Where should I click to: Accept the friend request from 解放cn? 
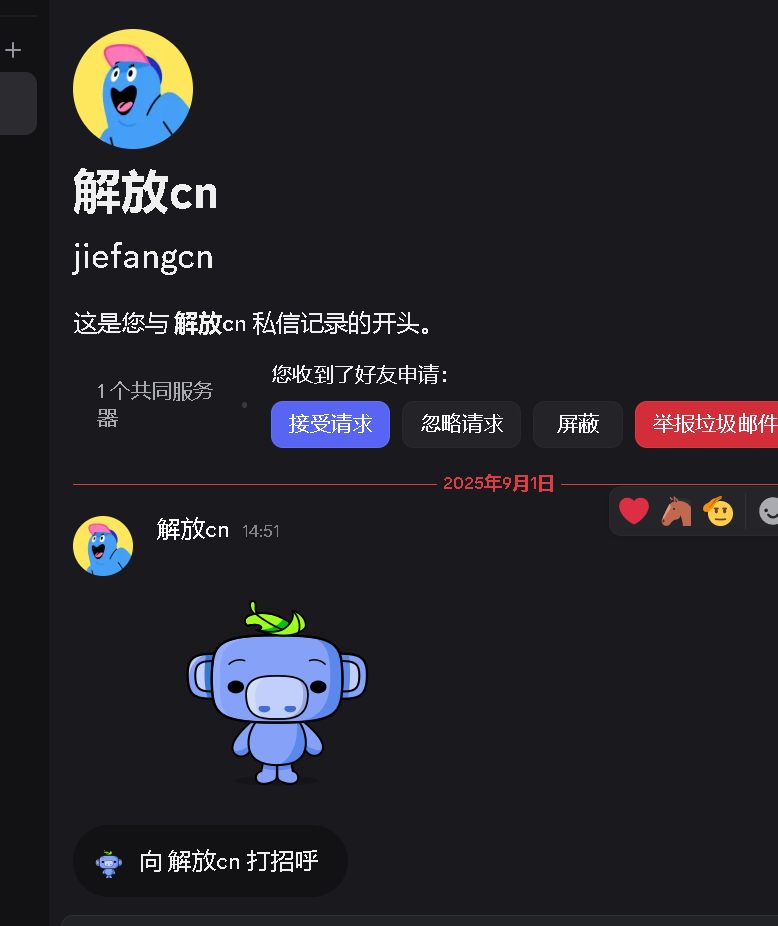[x=330, y=424]
